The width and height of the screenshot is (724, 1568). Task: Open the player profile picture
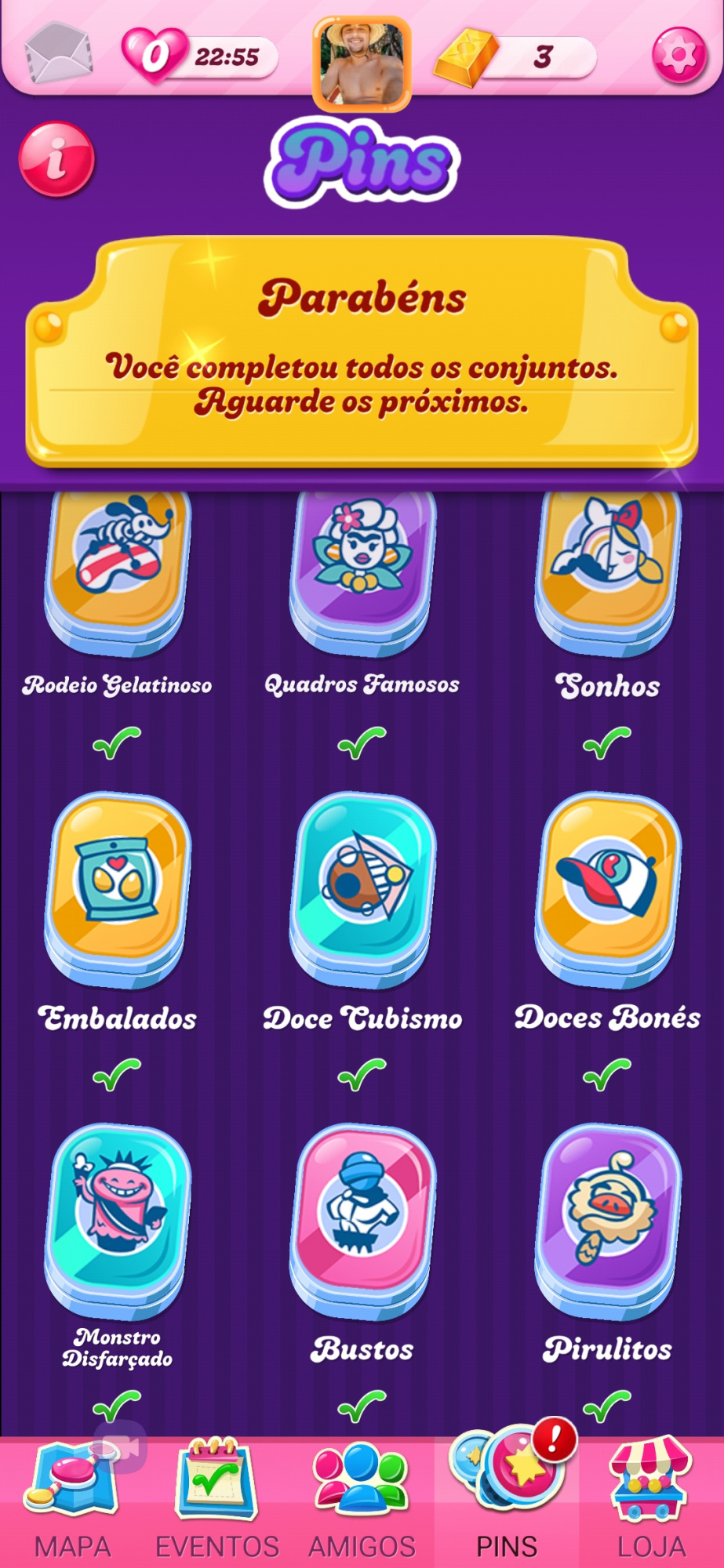click(x=362, y=63)
